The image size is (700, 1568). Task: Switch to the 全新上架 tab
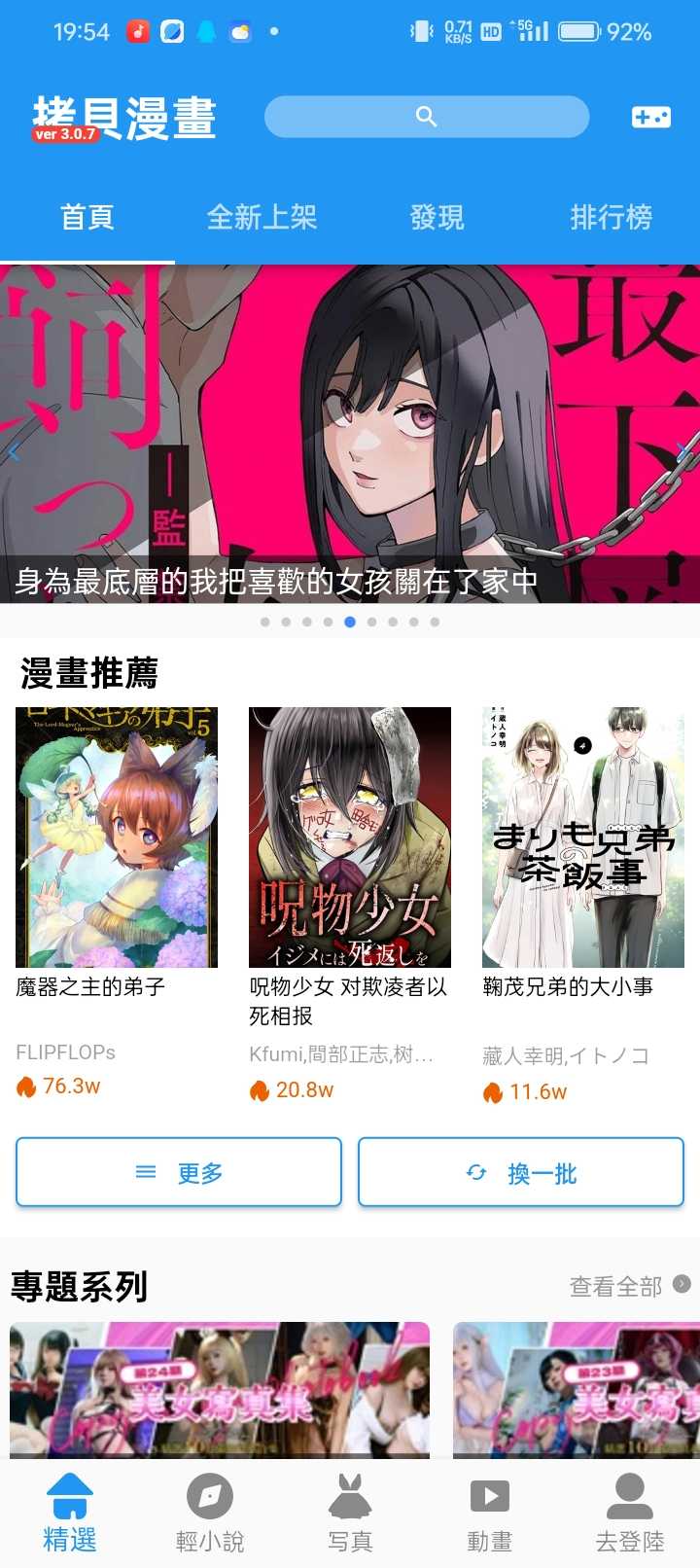tap(262, 217)
